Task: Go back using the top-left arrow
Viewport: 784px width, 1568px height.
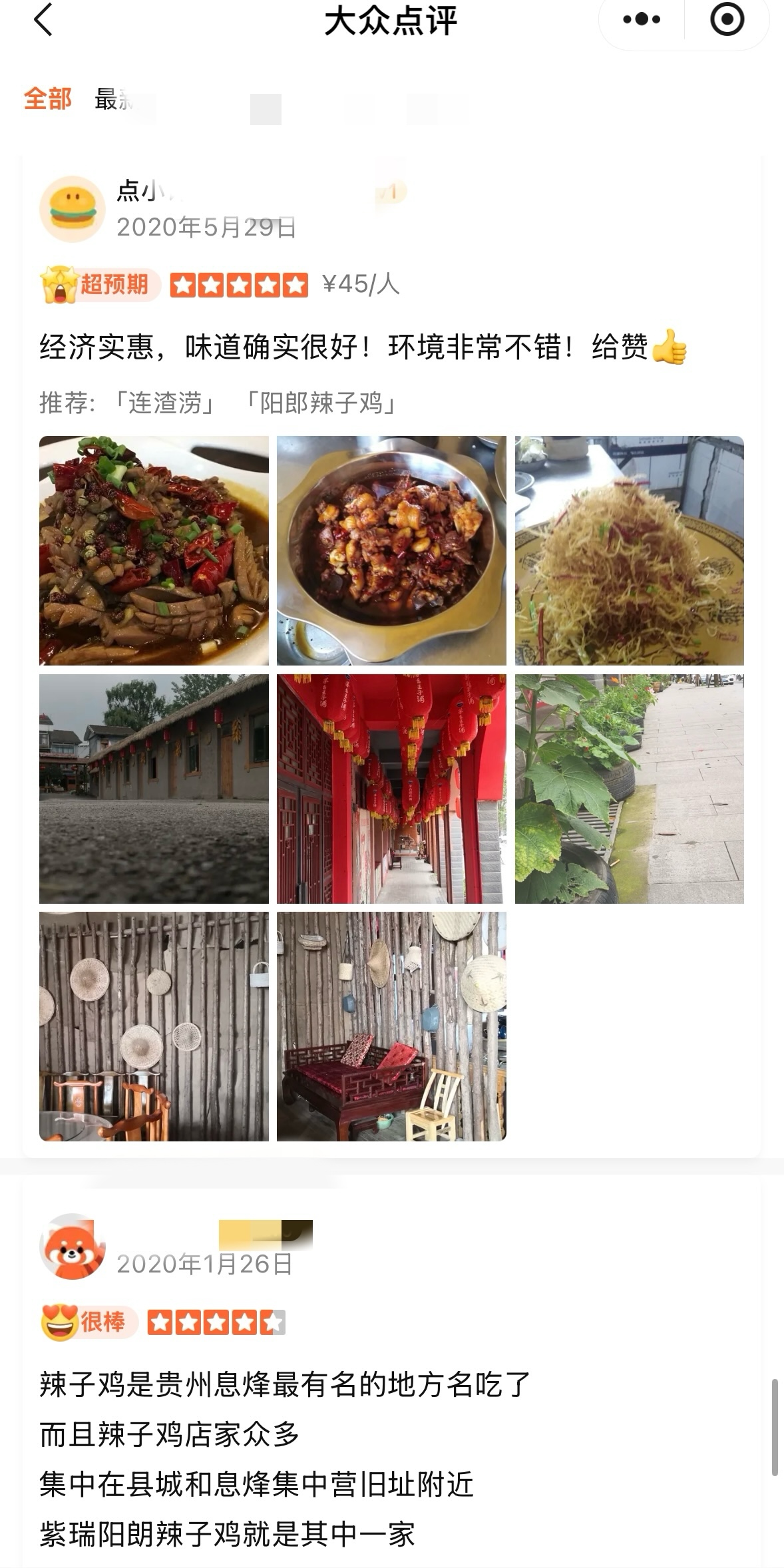Action: click(x=43, y=19)
